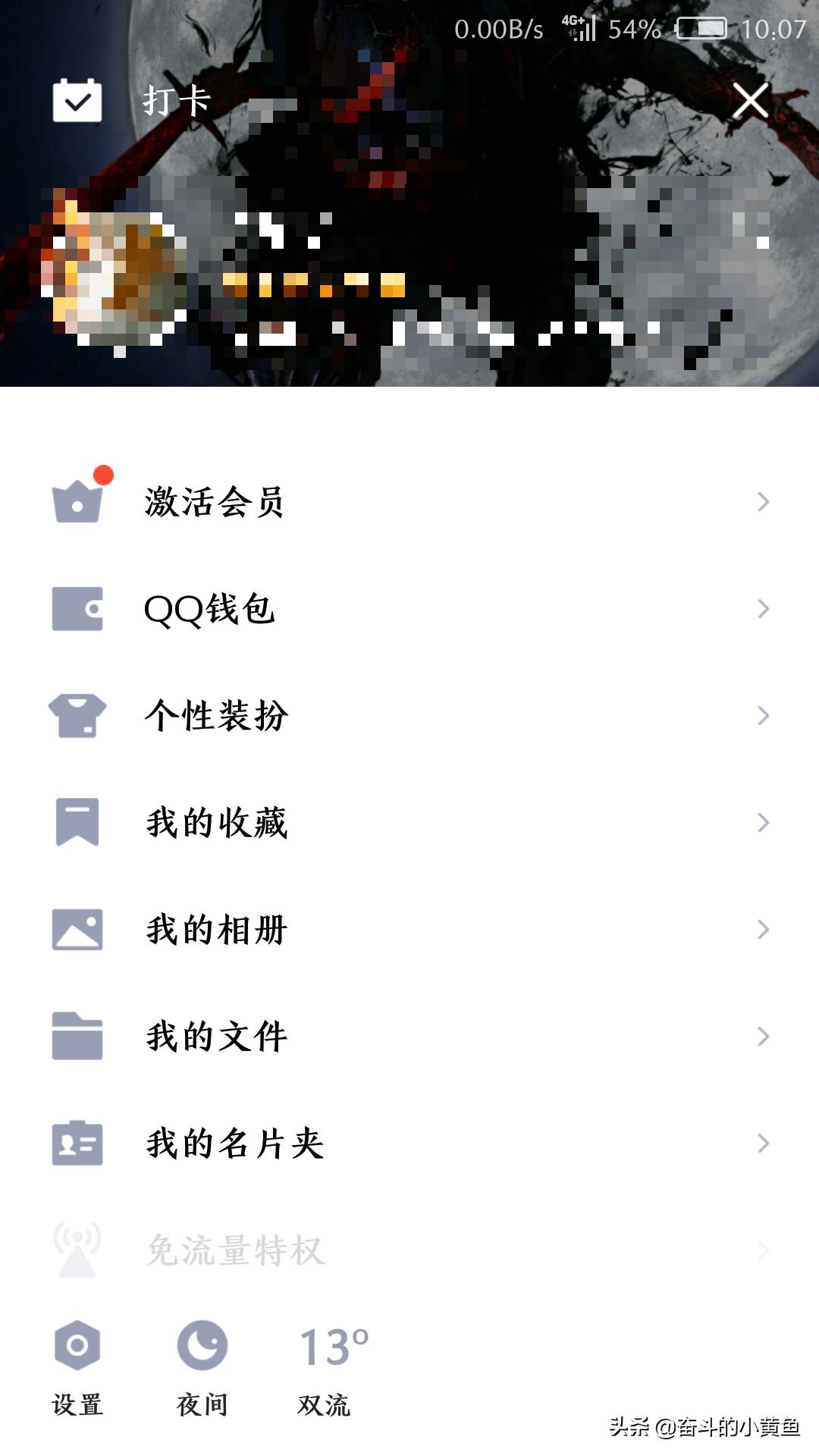This screenshot has height=1456, width=819.
Task: Open 我的名片夹 card holder
Action: pyautogui.click(x=409, y=1144)
